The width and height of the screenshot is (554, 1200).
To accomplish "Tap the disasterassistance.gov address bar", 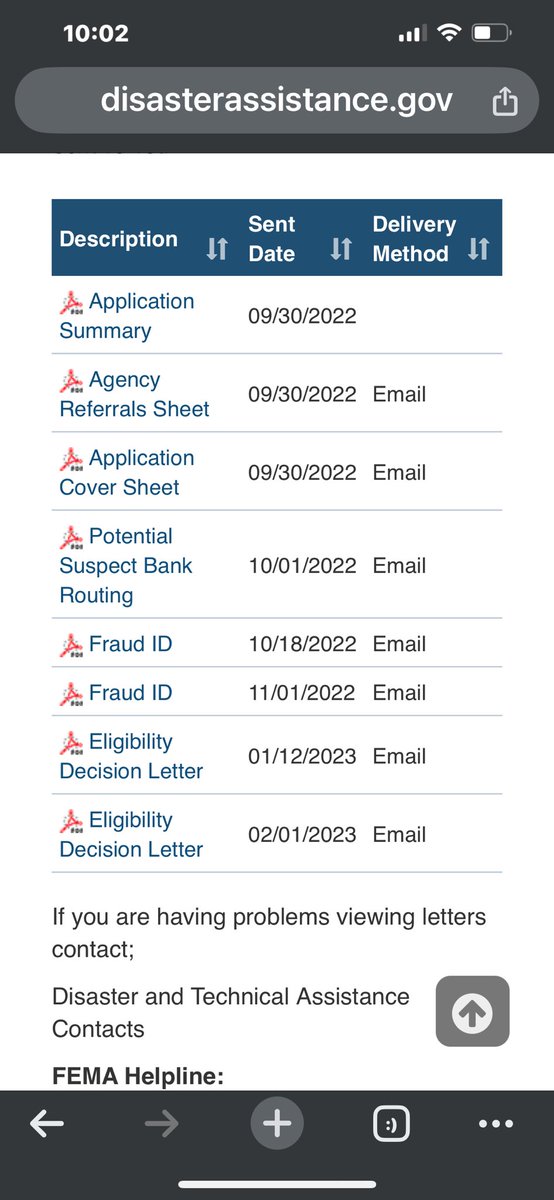I will 277,100.
